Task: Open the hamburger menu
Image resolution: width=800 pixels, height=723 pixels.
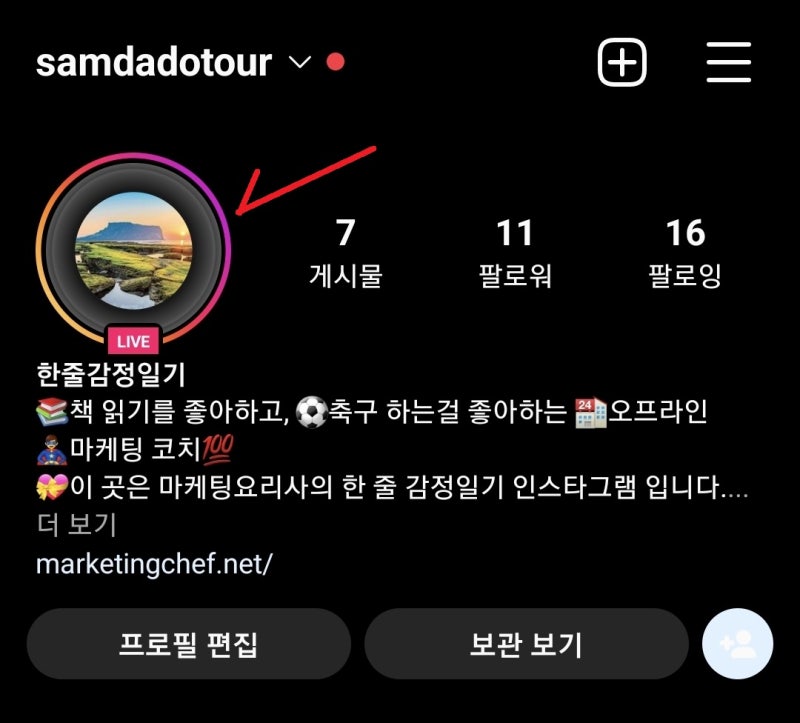Action: pos(728,64)
